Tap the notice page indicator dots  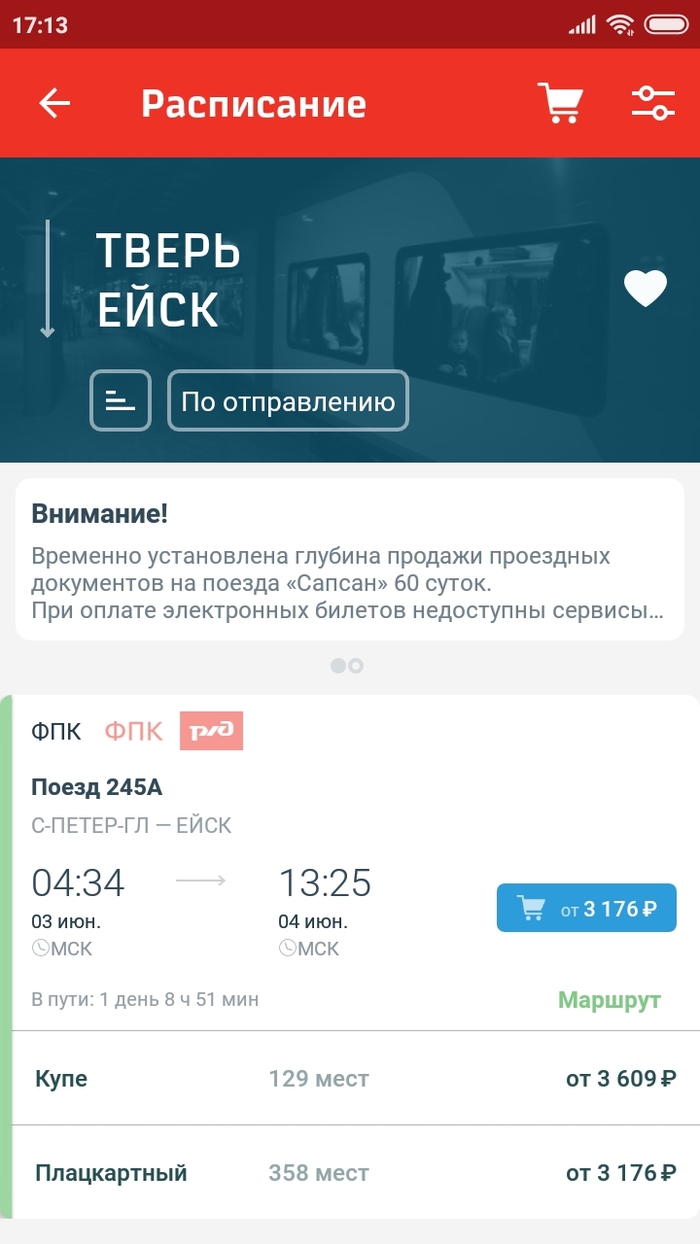coord(347,665)
